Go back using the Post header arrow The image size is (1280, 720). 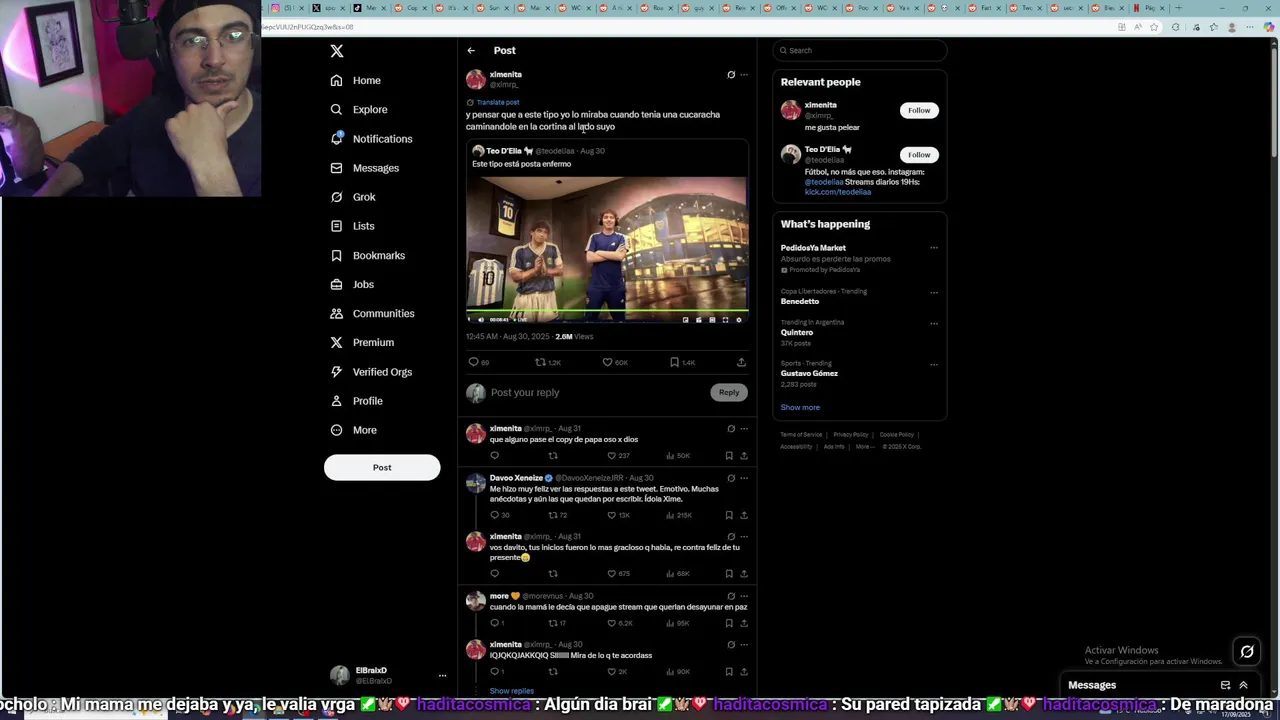click(x=471, y=50)
